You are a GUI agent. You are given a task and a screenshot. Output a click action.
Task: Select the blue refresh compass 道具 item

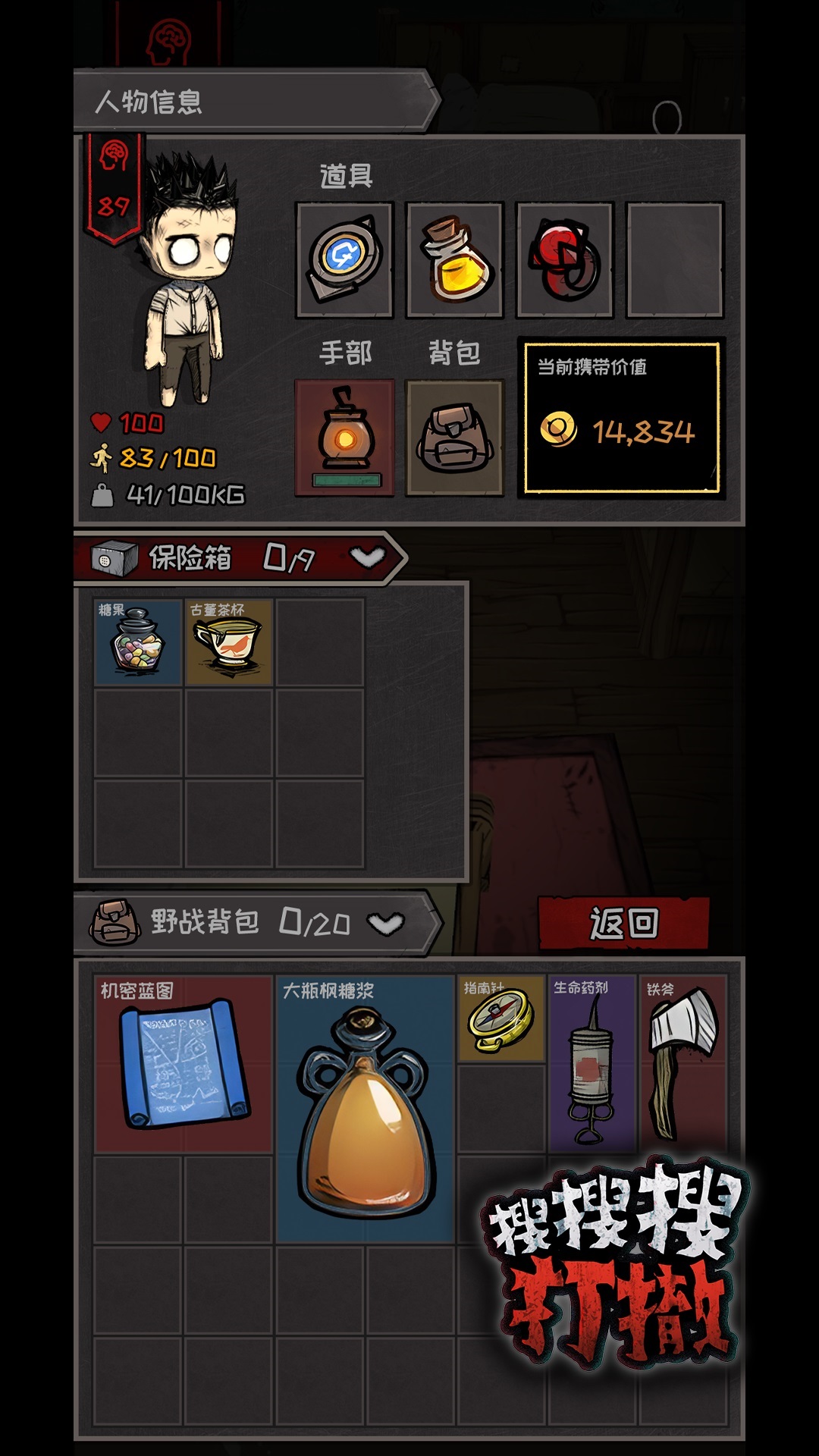(344, 260)
